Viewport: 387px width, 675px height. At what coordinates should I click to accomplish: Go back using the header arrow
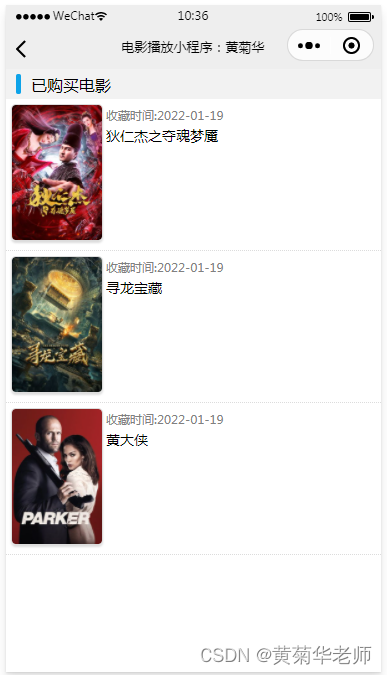pos(21,49)
